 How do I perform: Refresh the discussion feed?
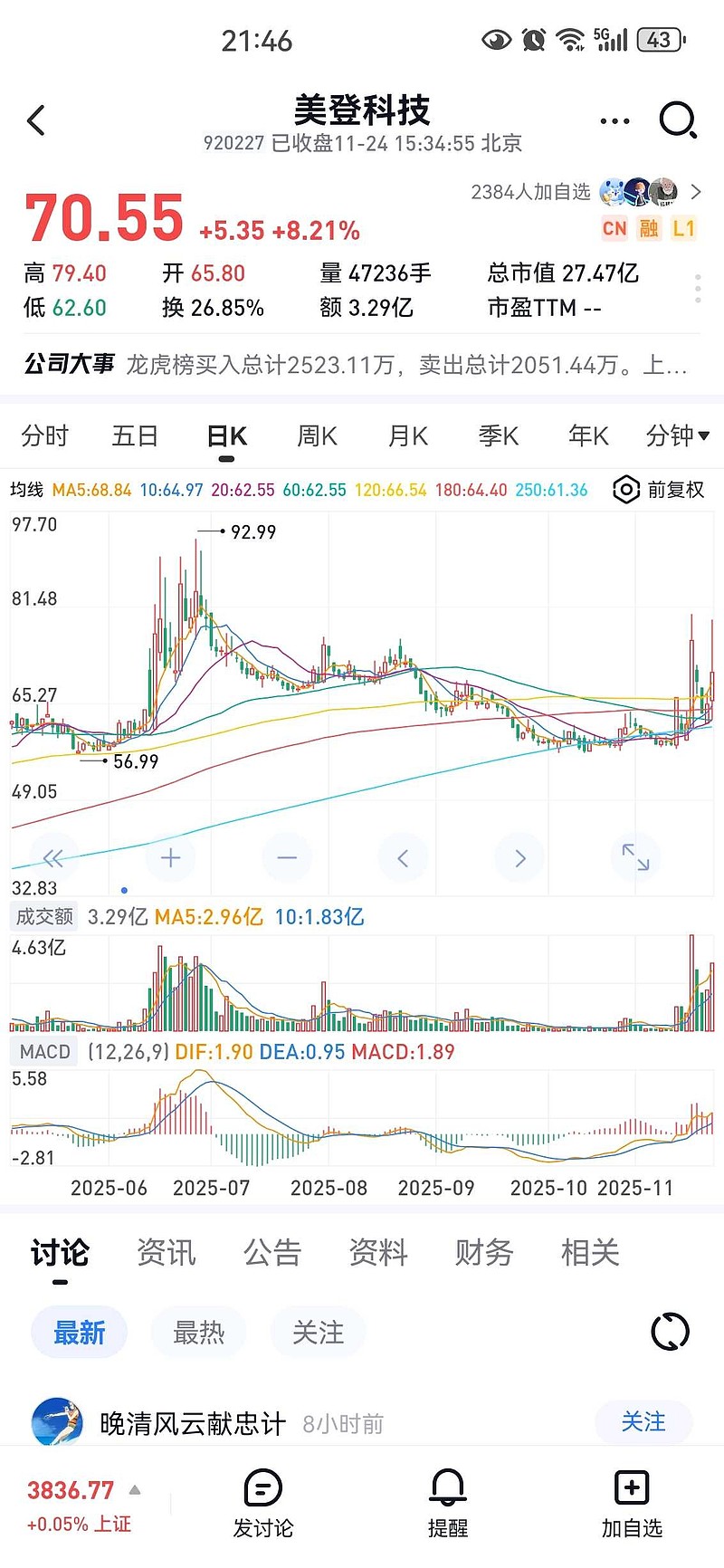669,1332
